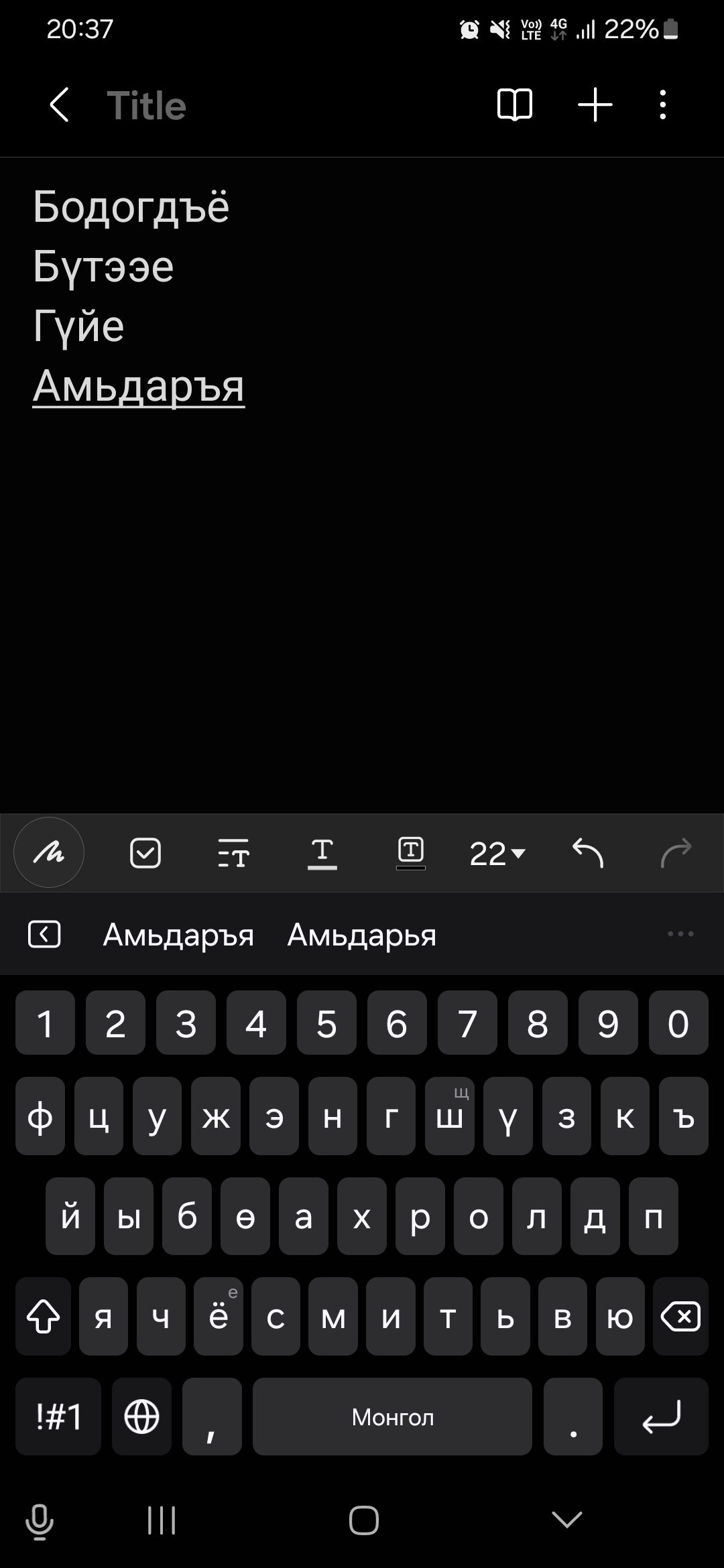This screenshot has width=724, height=1568.
Task: Tap the Title field
Action: (x=147, y=106)
